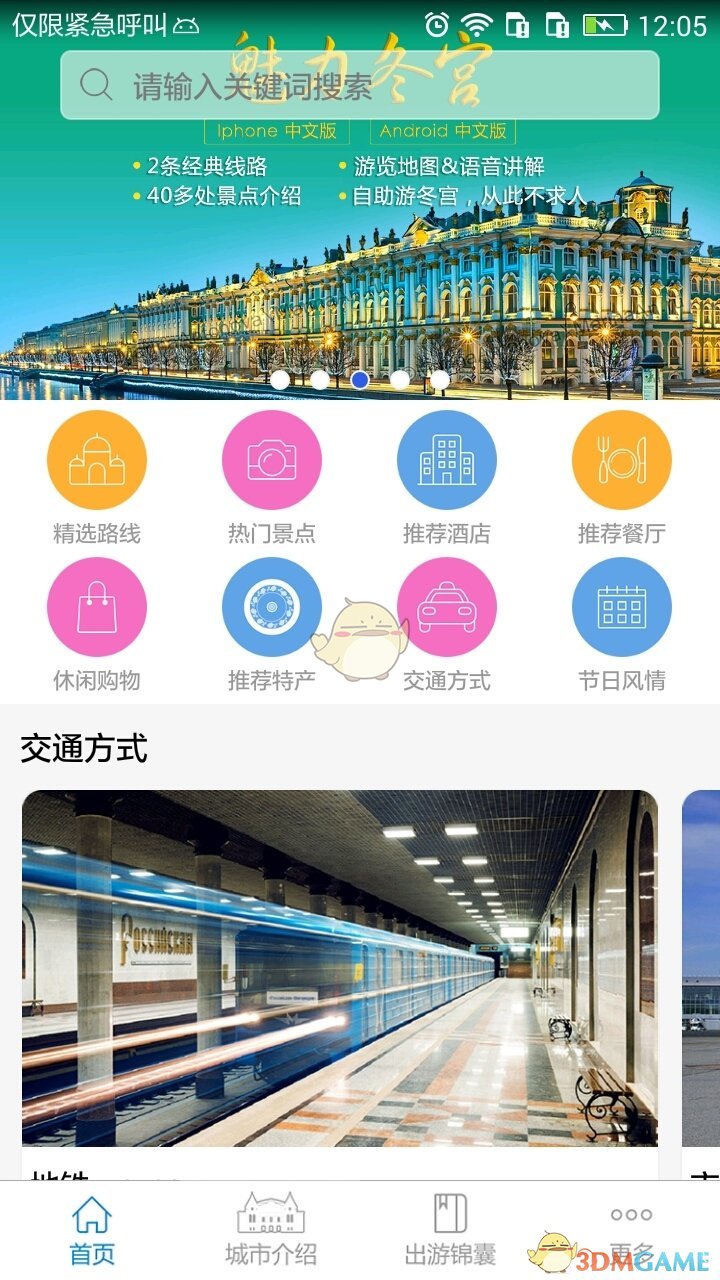This screenshot has width=720, height=1280.
Task: Switch to 更多 tab
Action: (631, 1230)
